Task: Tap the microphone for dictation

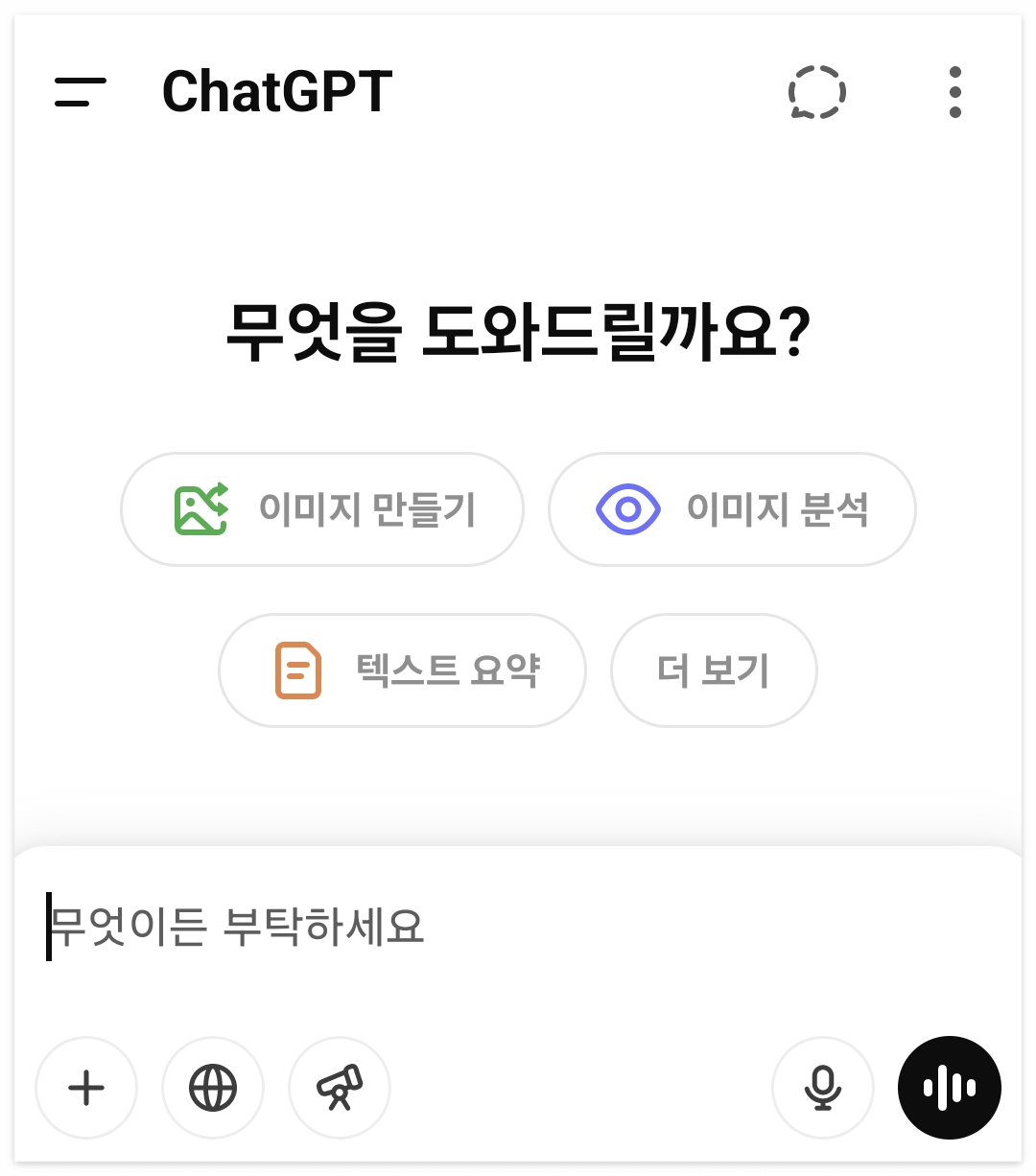Action: [x=823, y=1088]
